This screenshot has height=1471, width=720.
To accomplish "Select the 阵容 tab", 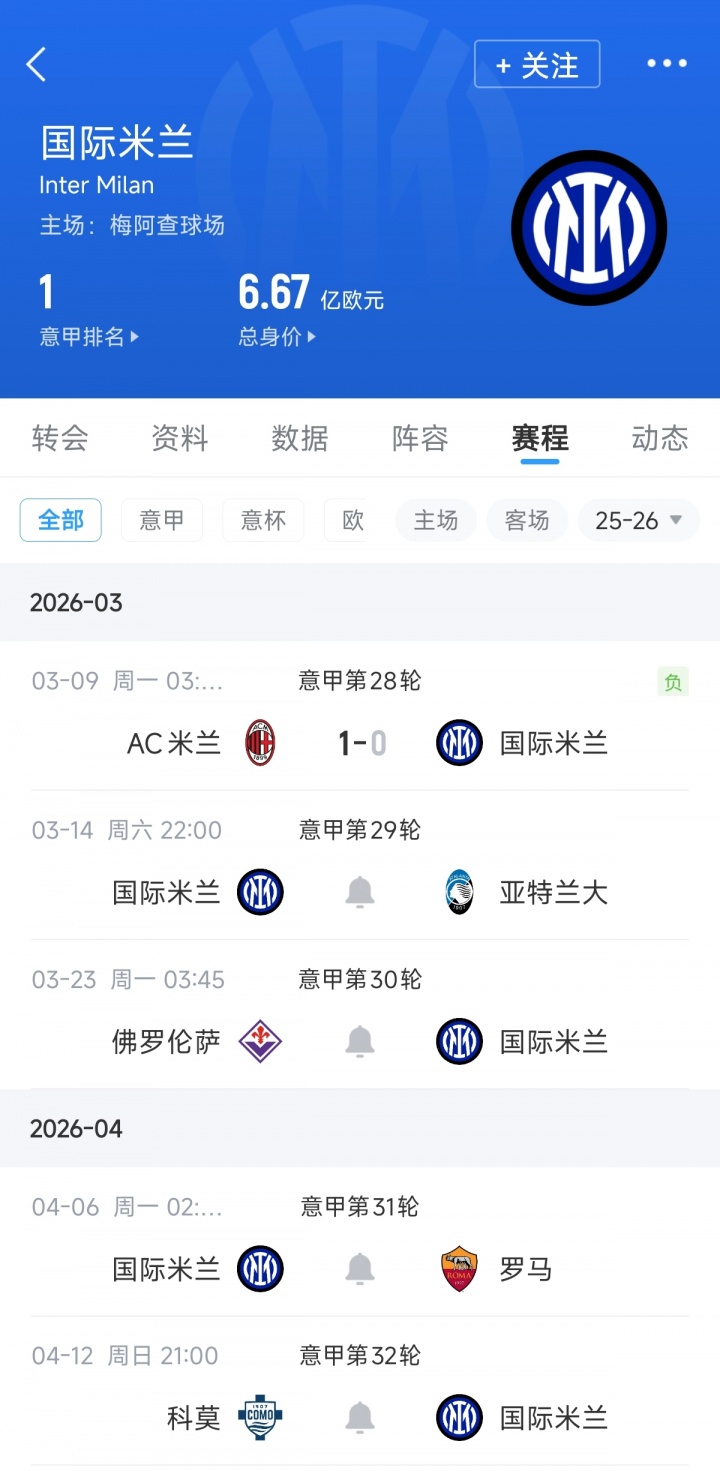I will 420,438.
